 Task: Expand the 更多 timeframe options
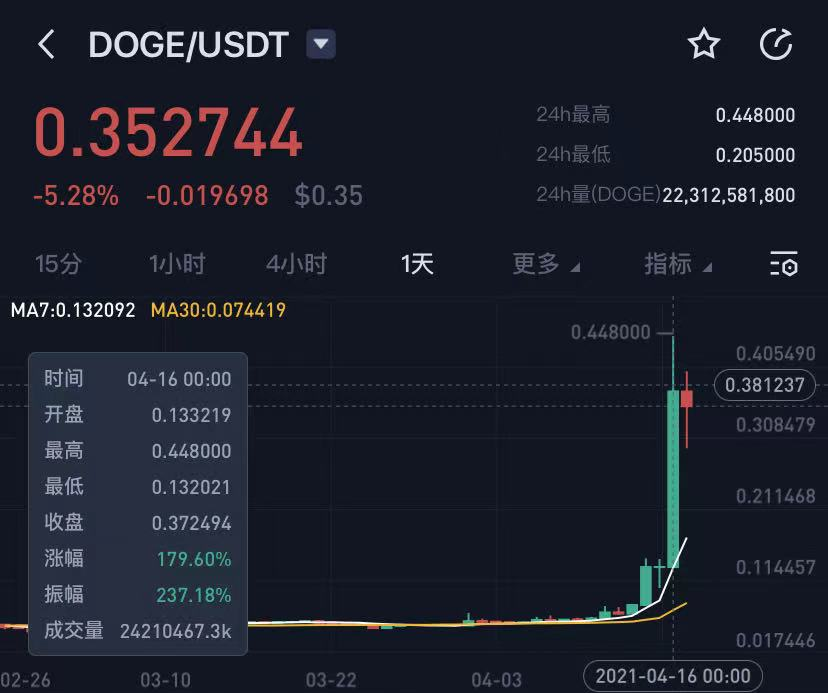[545, 264]
